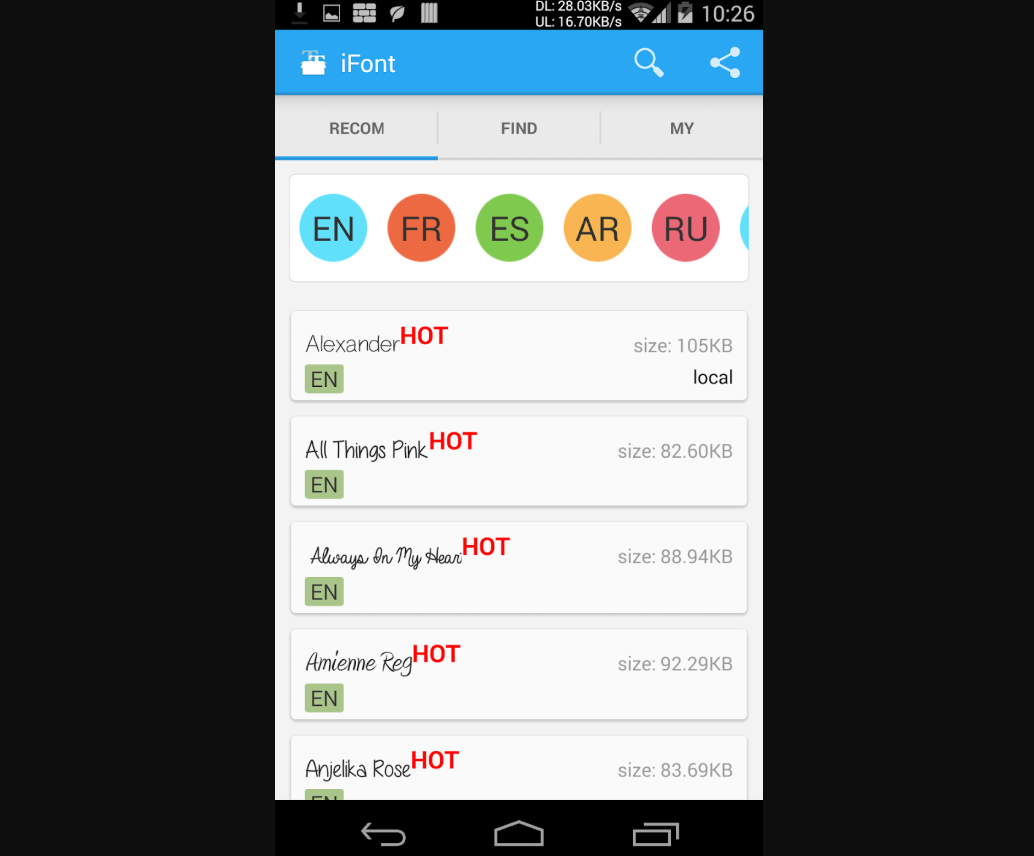View the Anjelika Rose font

point(518,770)
